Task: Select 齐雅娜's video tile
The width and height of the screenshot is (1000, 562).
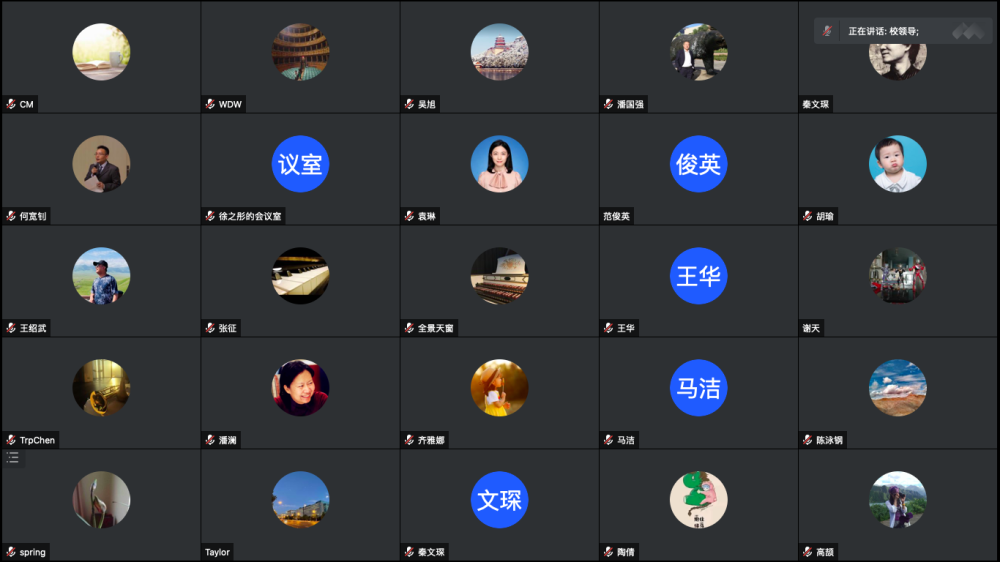Action: 499,392
